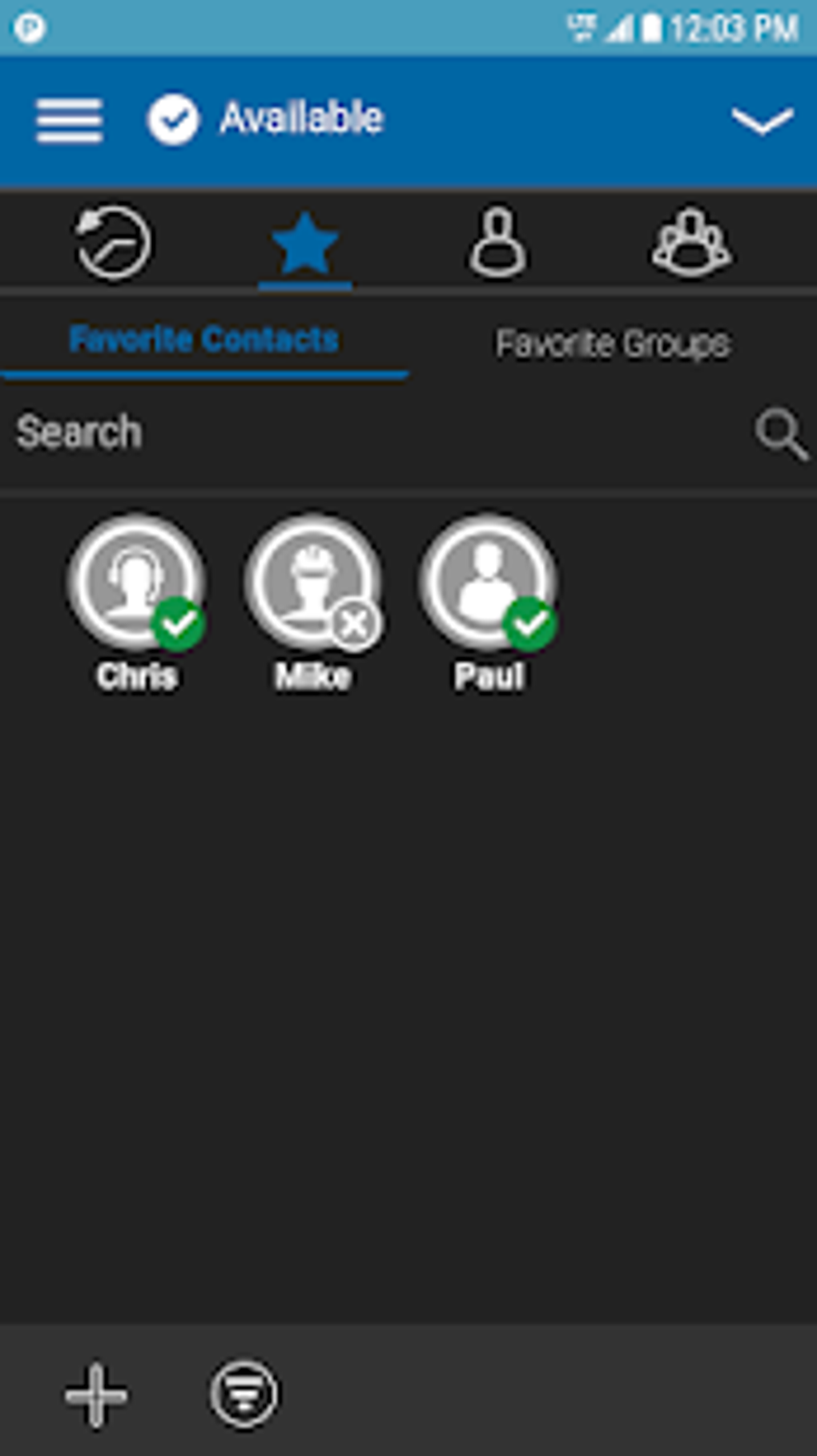
Task: Add a new favorite contact
Action: point(96,1395)
